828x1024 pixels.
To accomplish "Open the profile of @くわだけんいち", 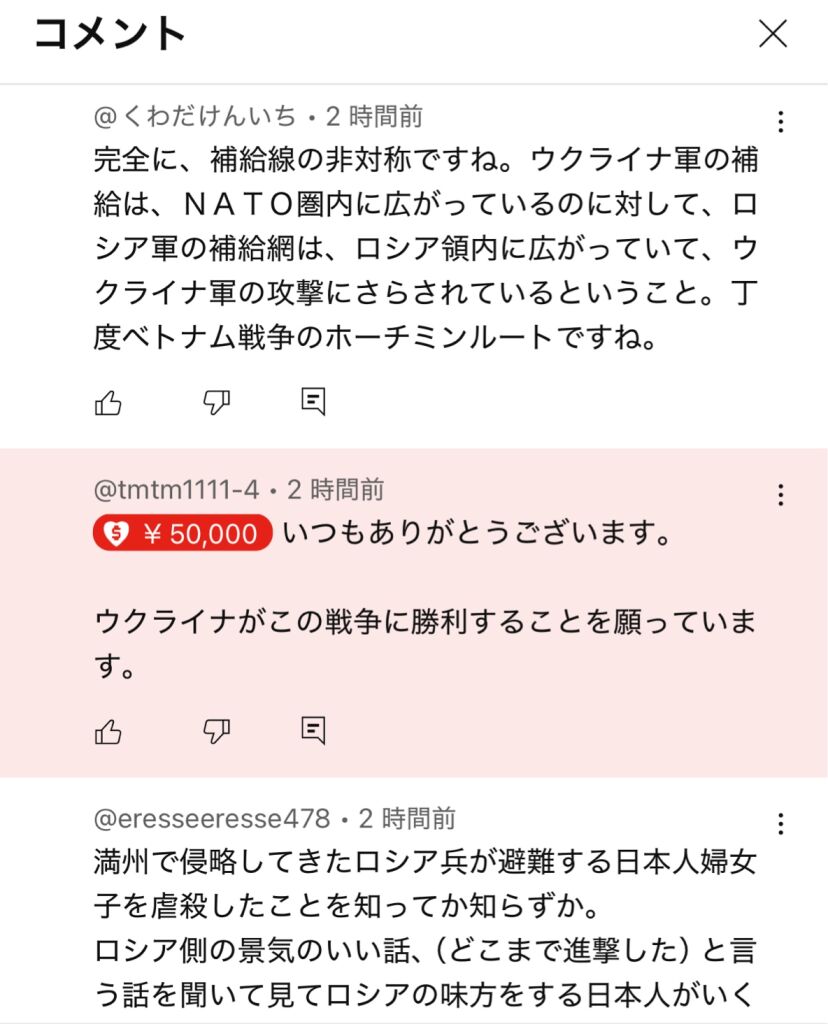I will point(195,117).
